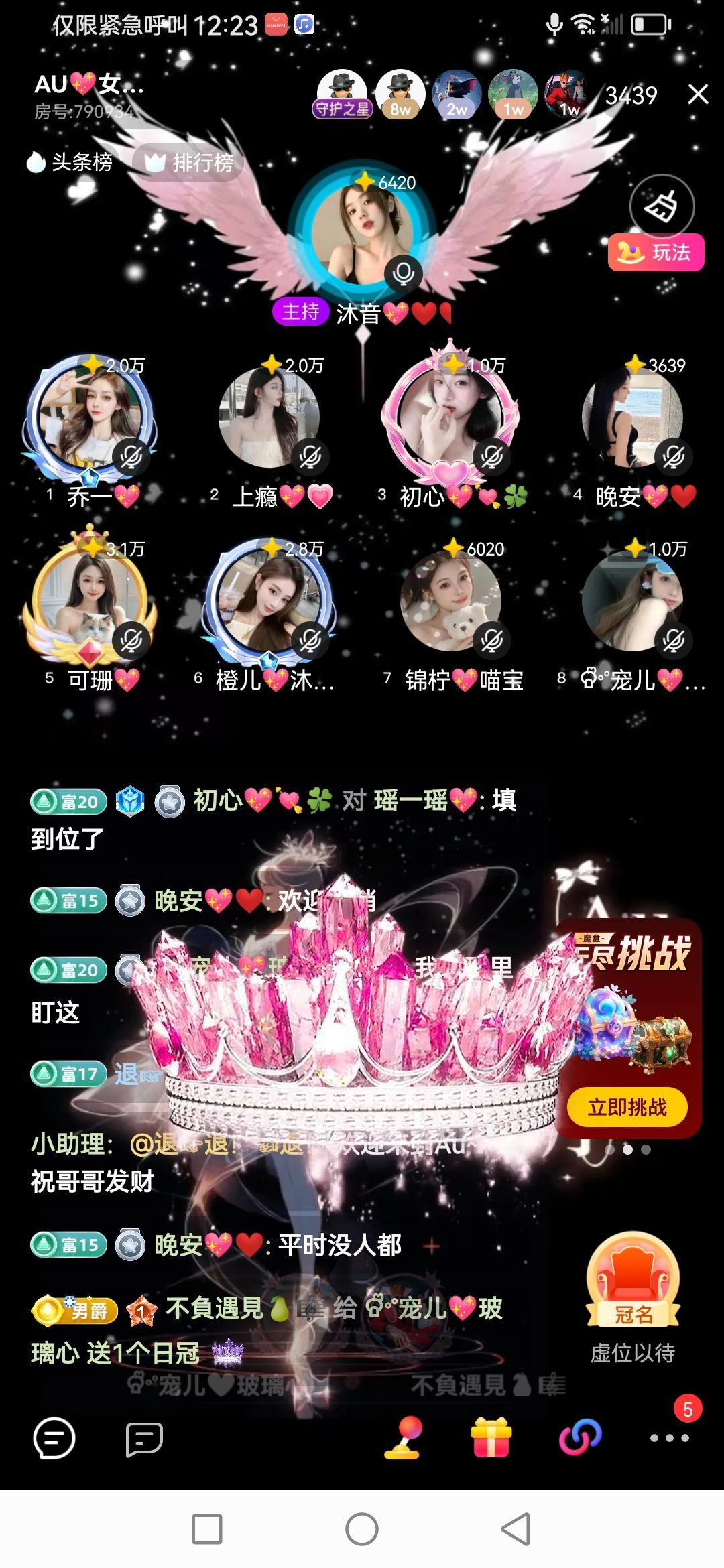Start the challenge via 立即挑战
724x1568 pixels.
(627, 1107)
